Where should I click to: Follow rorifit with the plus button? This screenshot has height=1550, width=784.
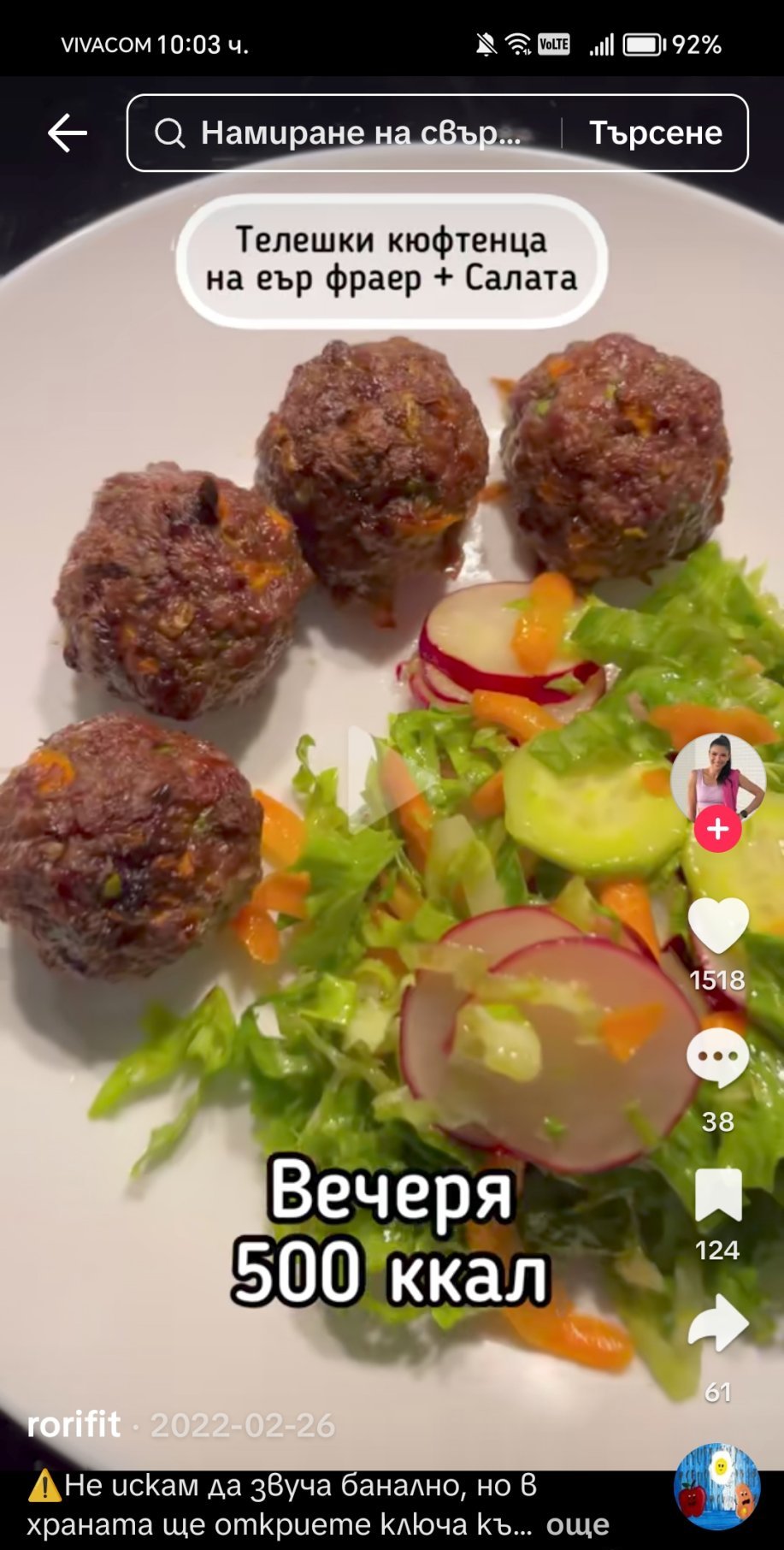717,830
